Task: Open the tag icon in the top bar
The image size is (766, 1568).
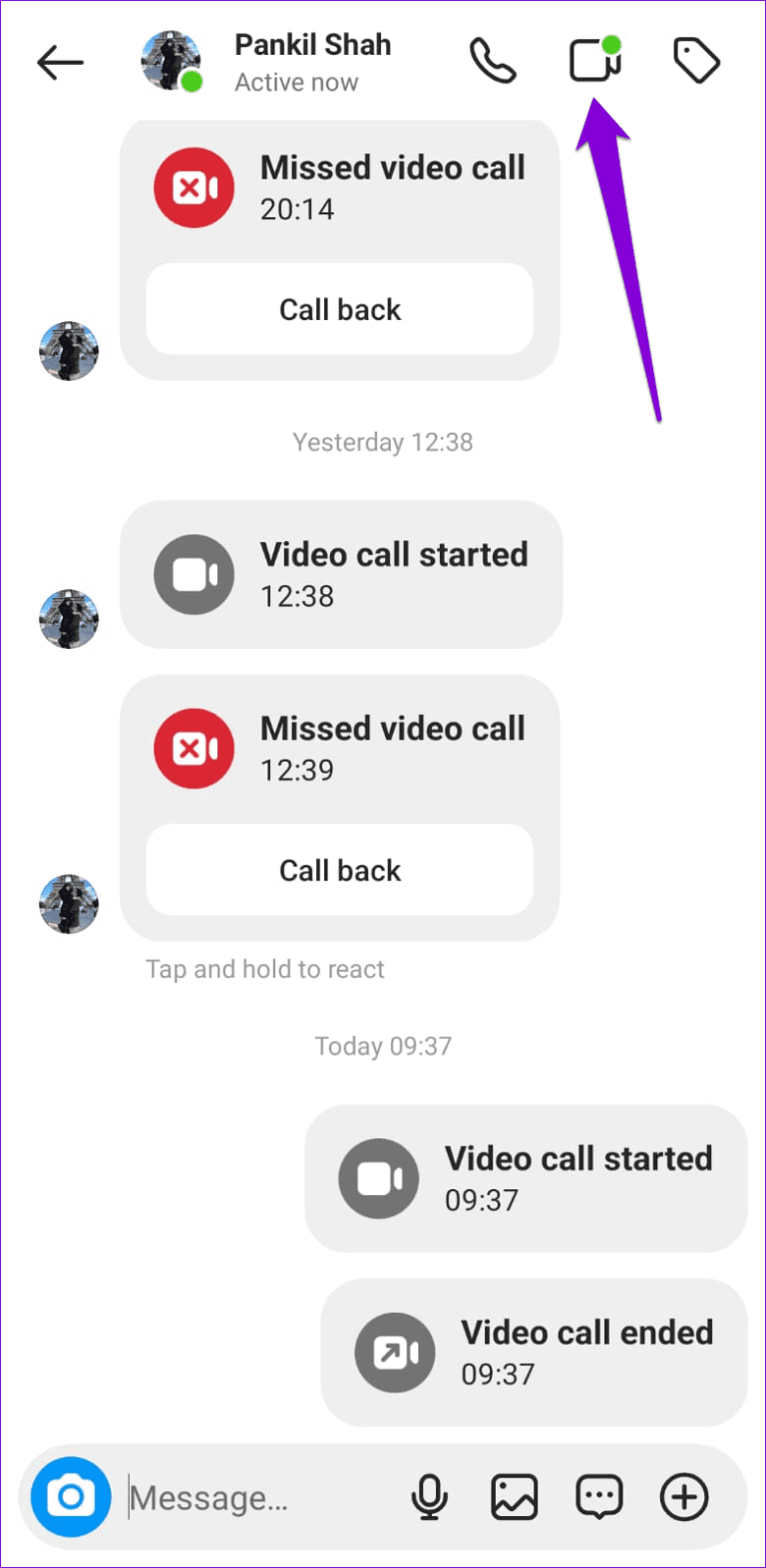Action: [695, 60]
